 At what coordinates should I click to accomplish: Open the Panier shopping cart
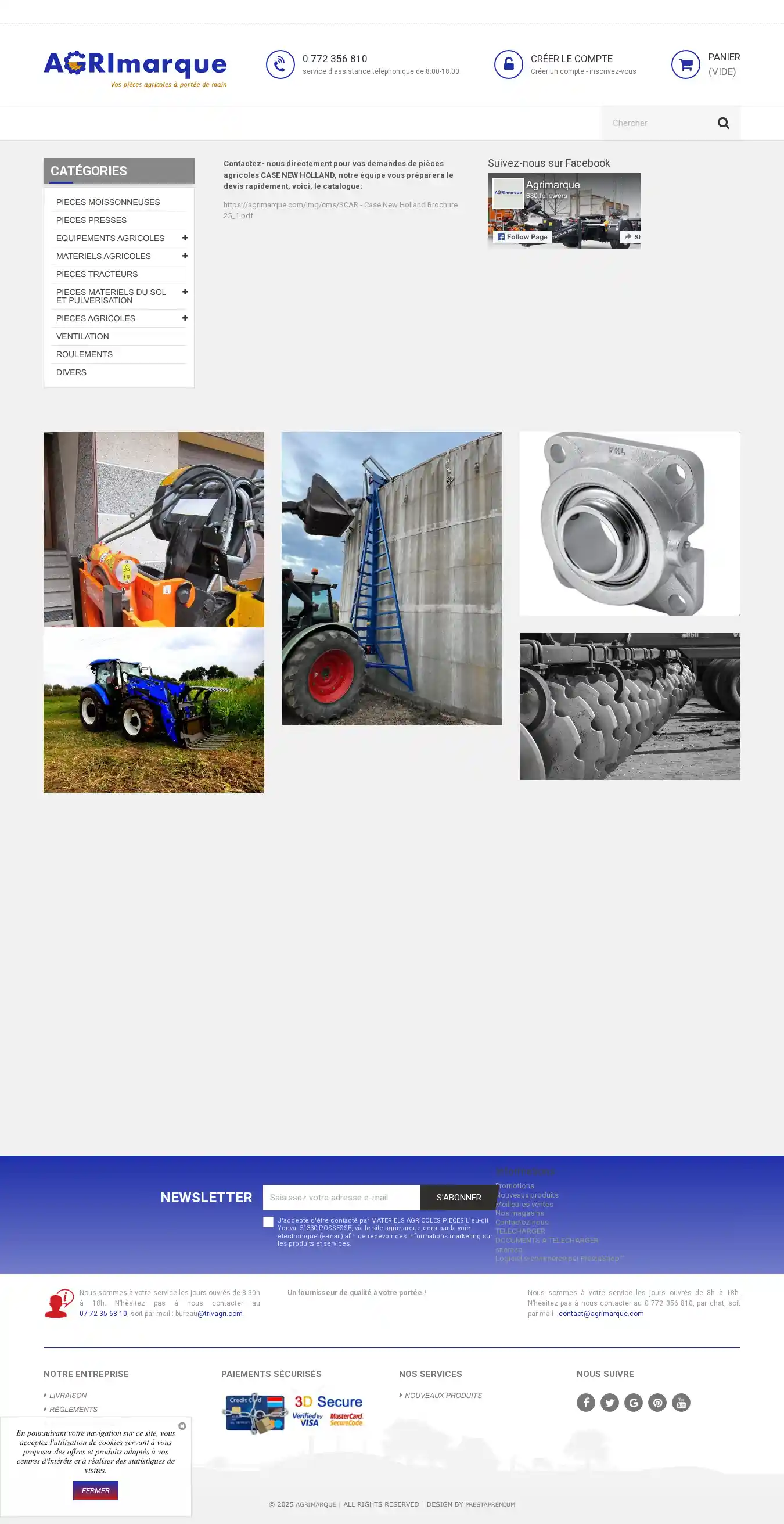(686, 64)
